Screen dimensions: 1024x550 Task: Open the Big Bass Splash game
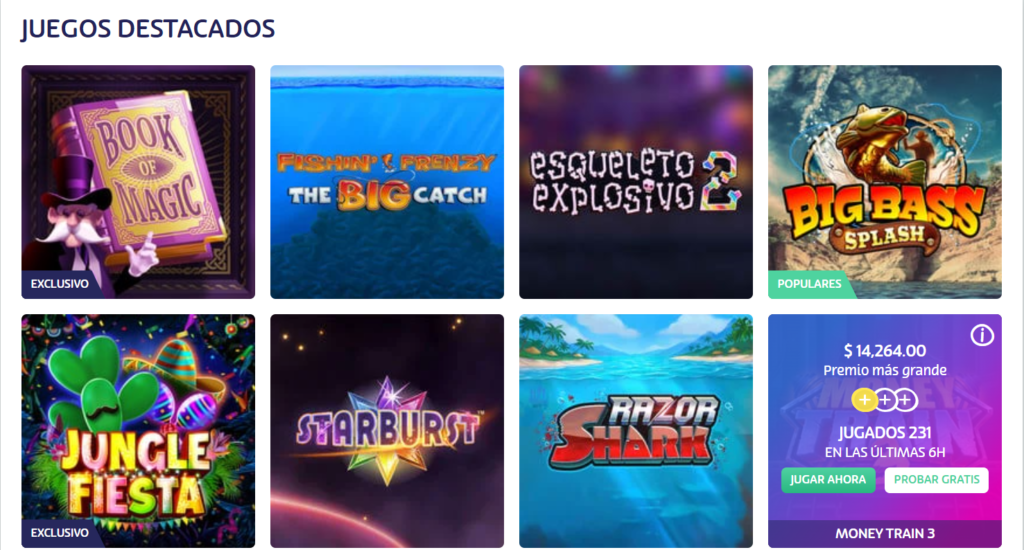(884, 182)
